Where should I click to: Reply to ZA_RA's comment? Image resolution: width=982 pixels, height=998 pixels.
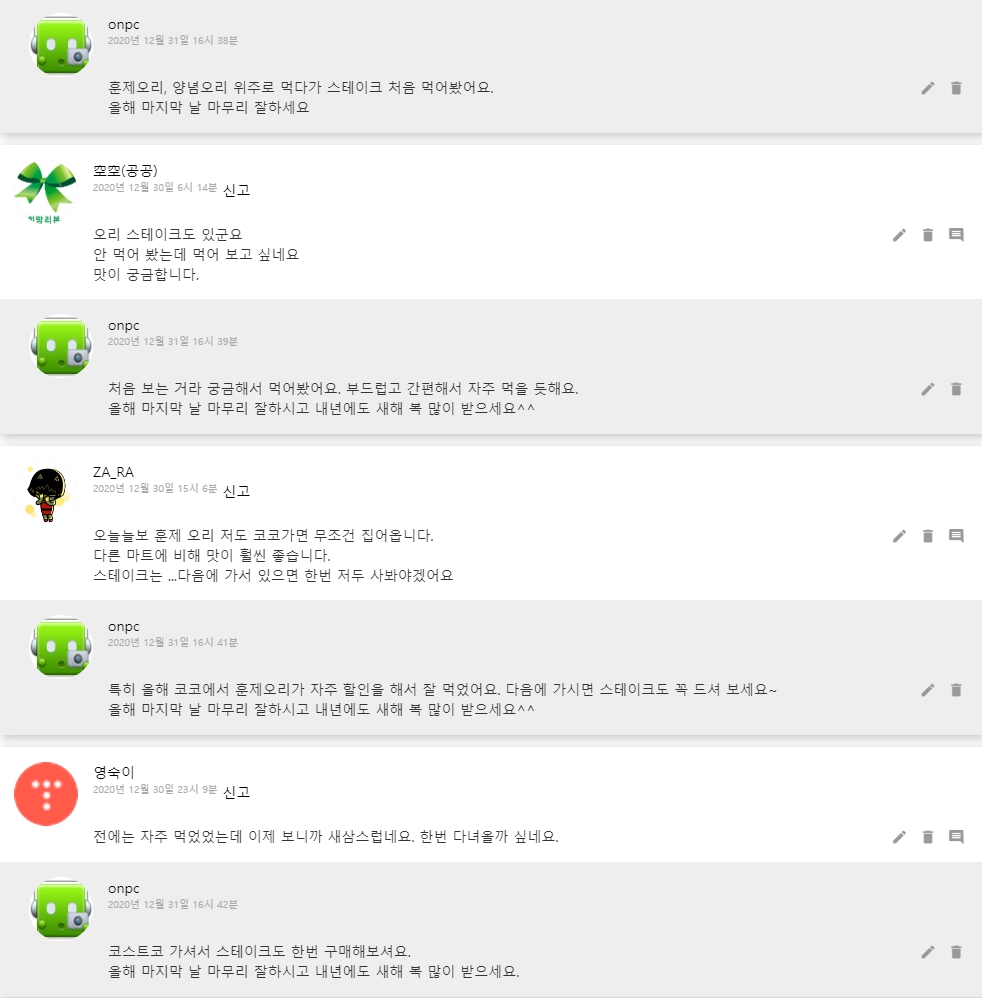(x=956, y=536)
